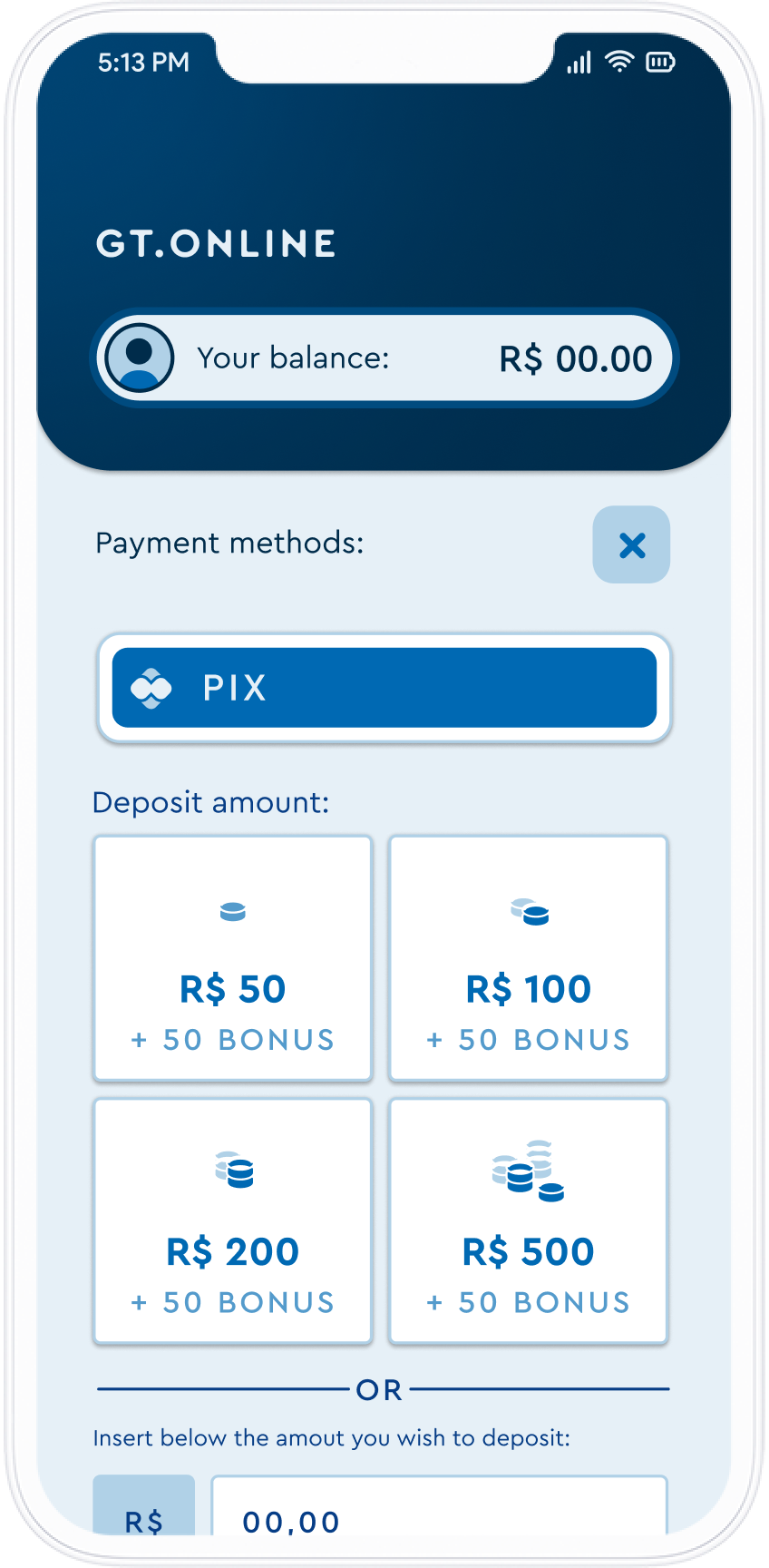Tap the custom deposit amount field
Viewport: 769px width, 1568px height.
click(439, 1512)
